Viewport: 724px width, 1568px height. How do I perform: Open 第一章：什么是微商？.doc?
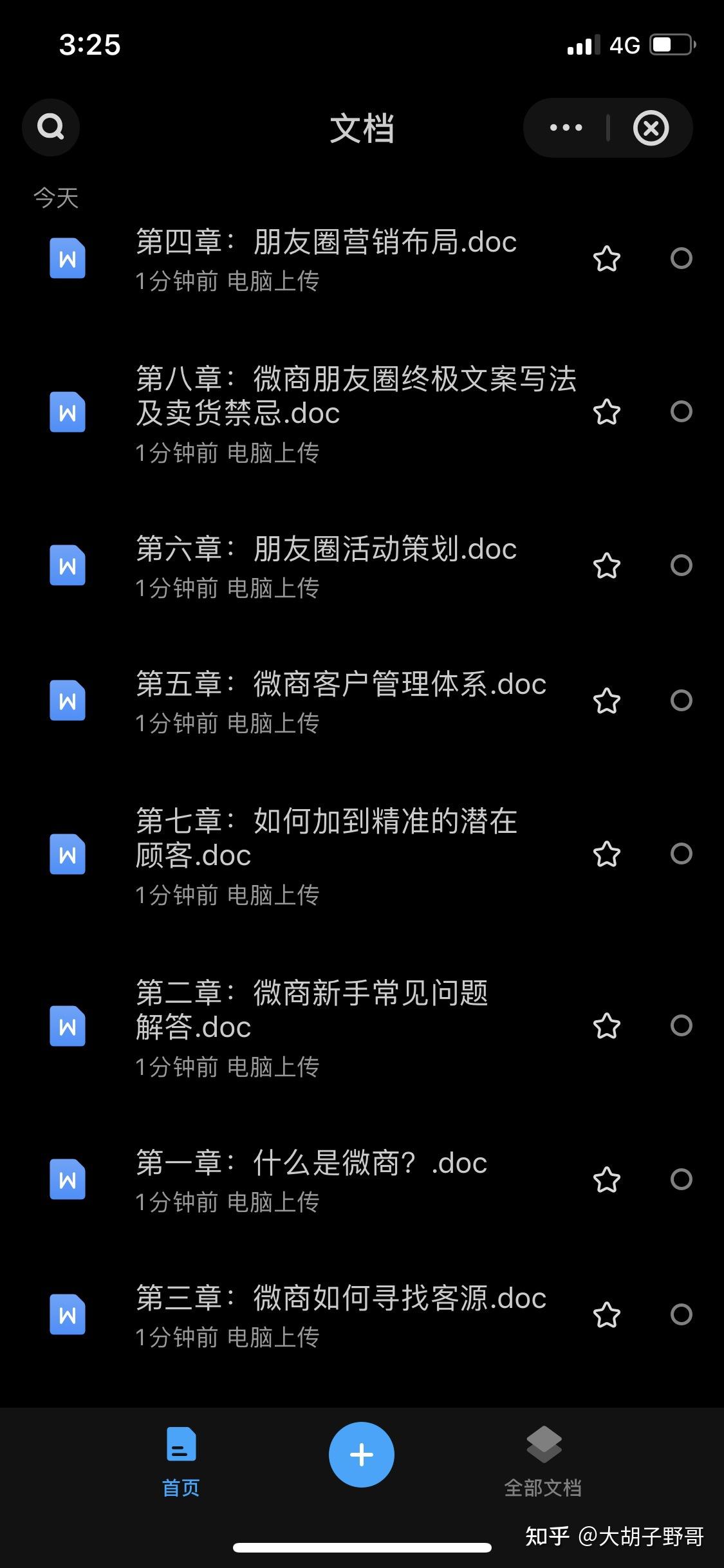311,1164
